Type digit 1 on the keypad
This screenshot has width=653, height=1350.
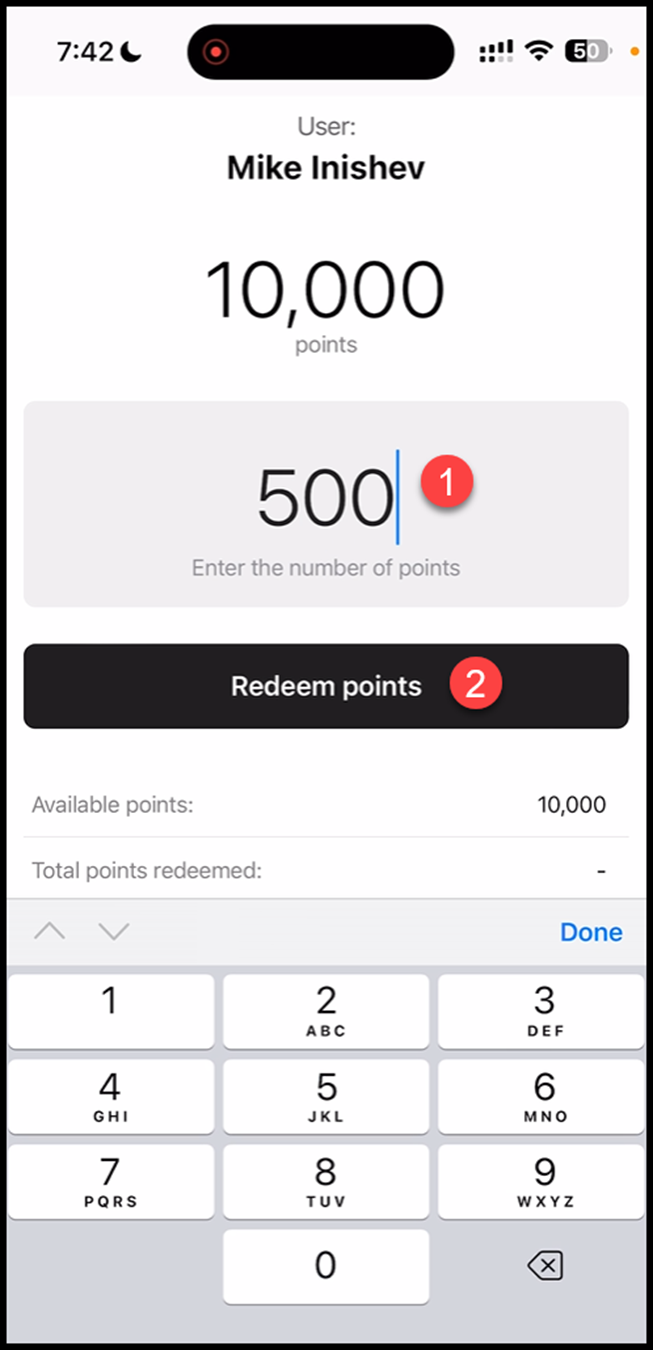[x=110, y=1011]
